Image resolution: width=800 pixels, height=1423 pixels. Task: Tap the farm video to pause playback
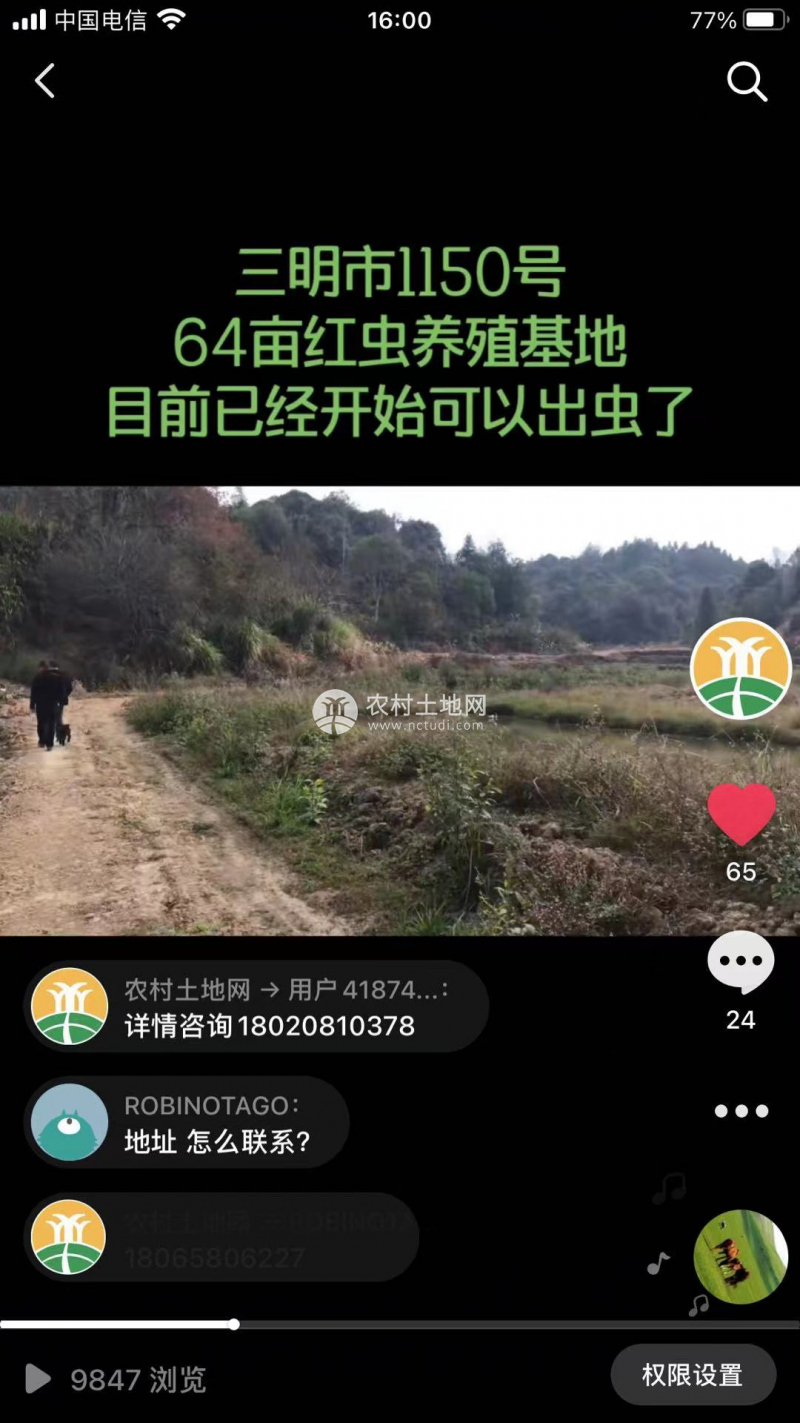pos(400,711)
